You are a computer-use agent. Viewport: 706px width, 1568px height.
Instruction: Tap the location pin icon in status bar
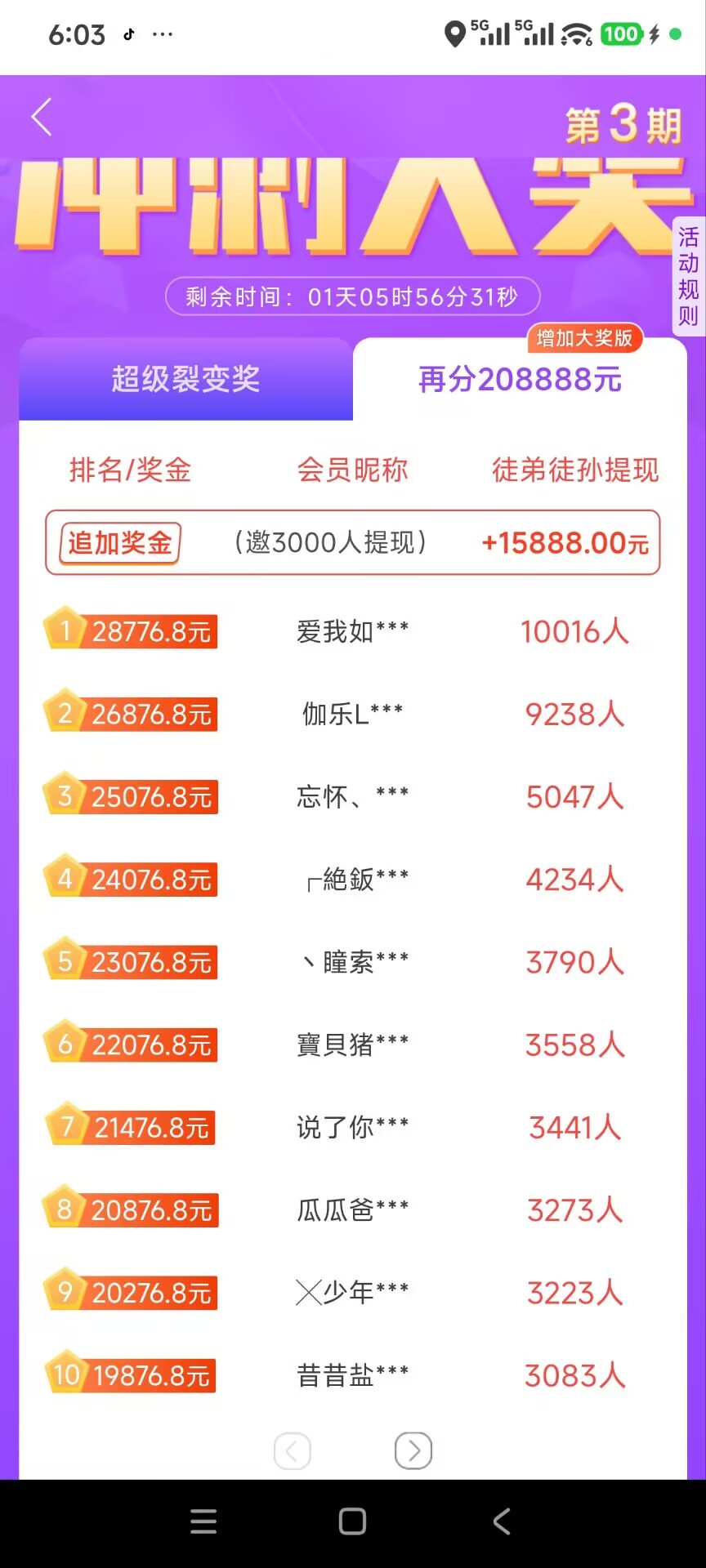click(x=455, y=34)
